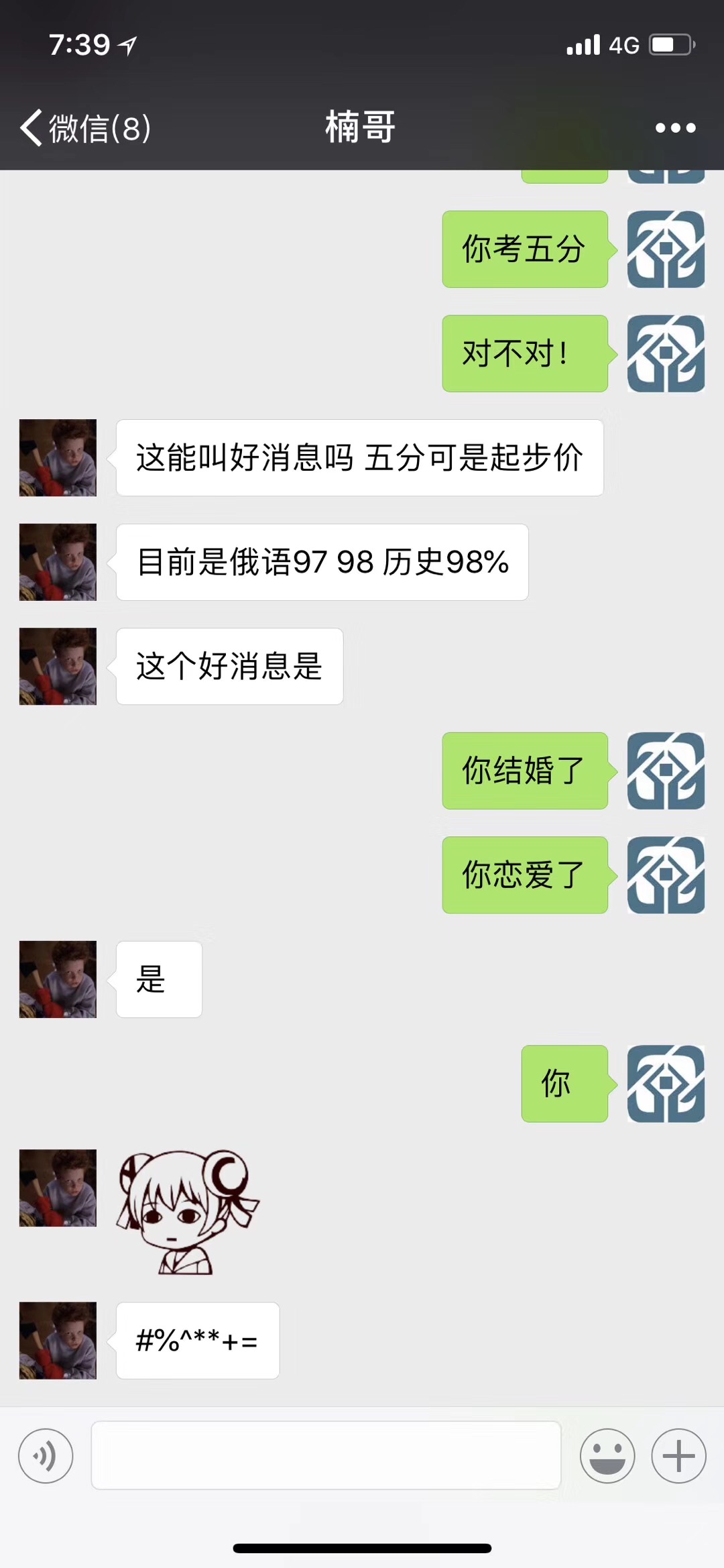Go back to the 微信 chat list
724x1568 pixels.
pos(84,127)
